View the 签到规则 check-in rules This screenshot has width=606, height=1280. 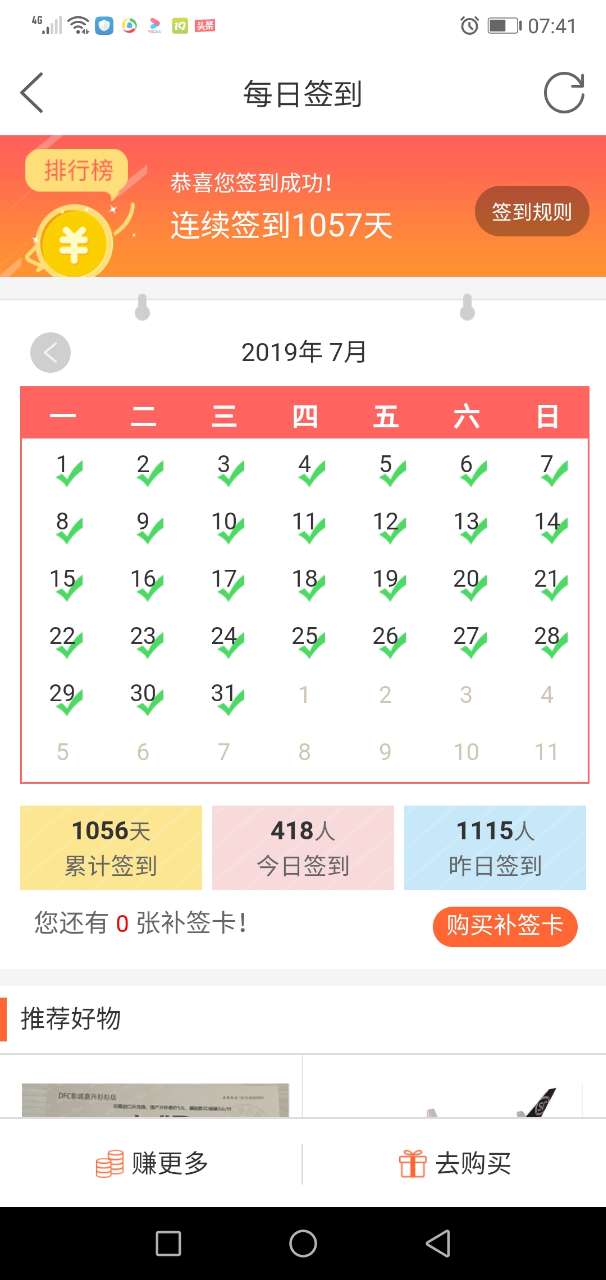tap(531, 211)
